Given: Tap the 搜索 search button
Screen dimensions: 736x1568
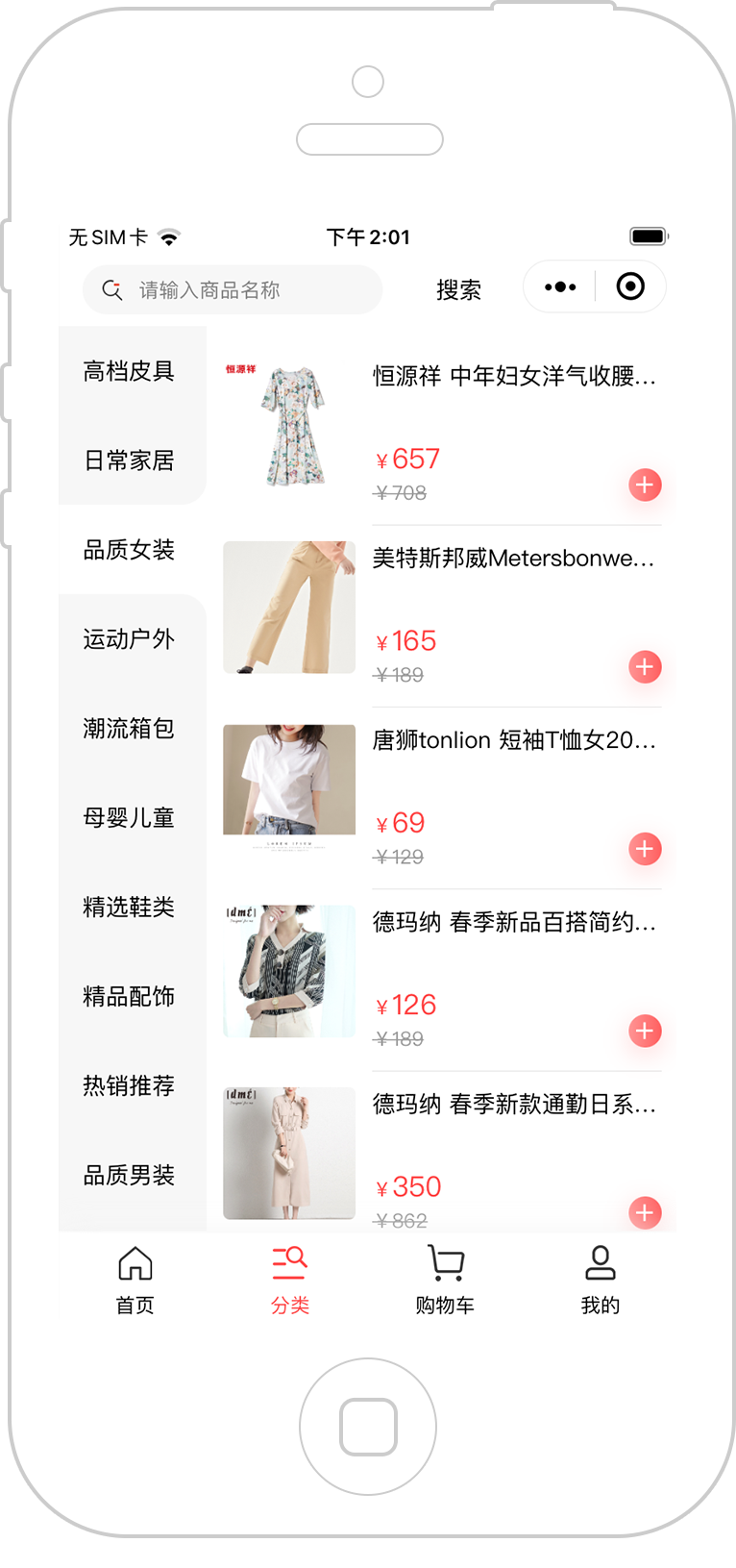Looking at the screenshot, I should point(458,290).
